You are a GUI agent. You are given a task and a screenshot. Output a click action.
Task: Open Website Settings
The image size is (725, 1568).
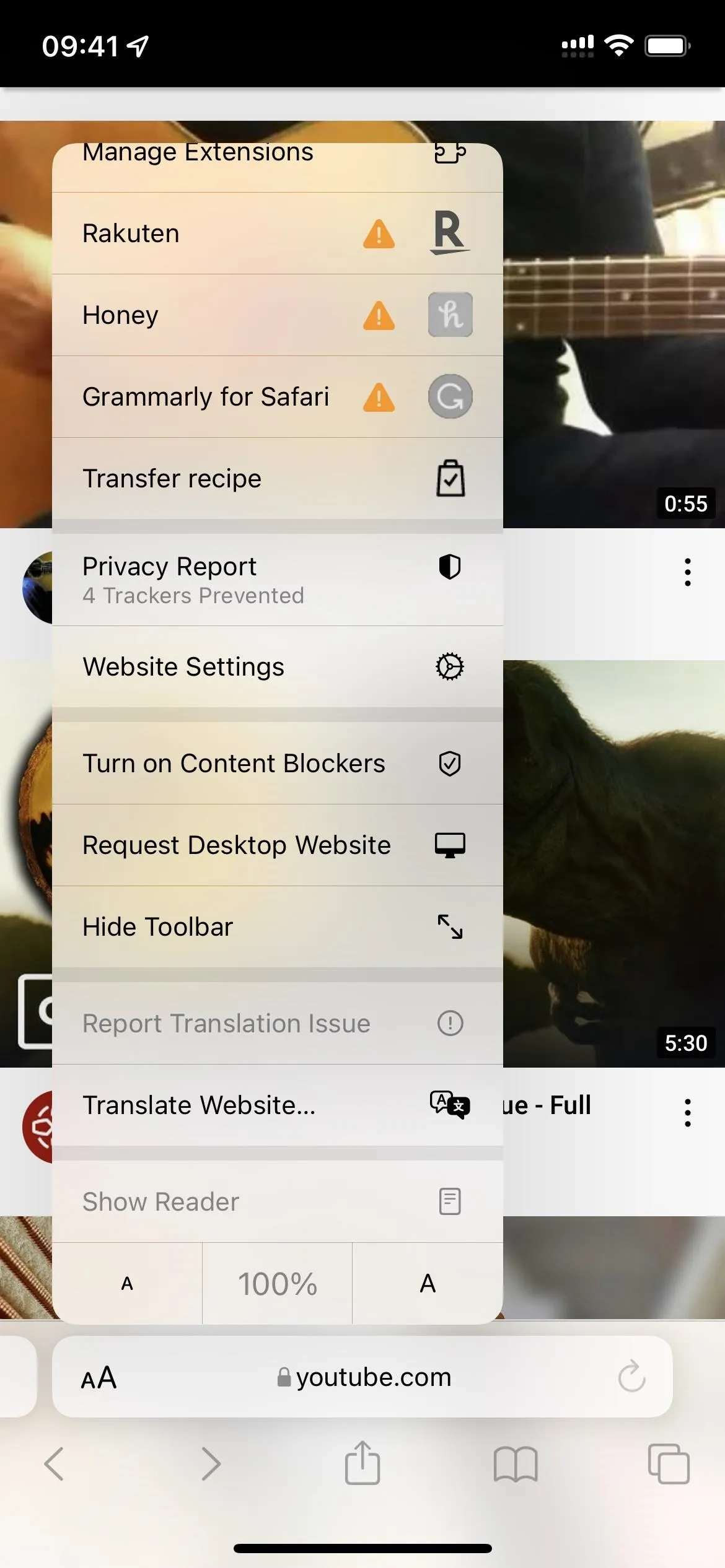tap(277, 667)
